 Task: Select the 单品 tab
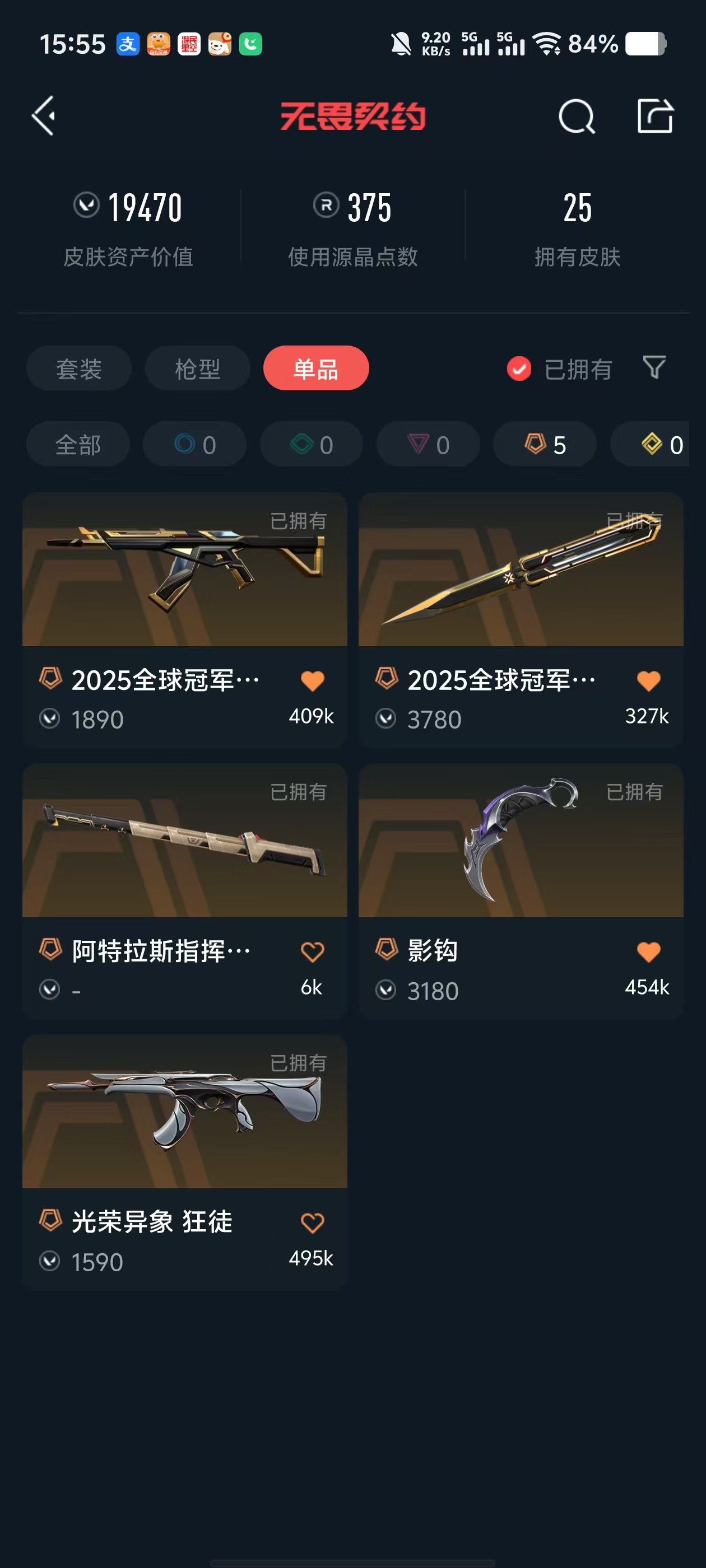pyautogui.click(x=315, y=368)
